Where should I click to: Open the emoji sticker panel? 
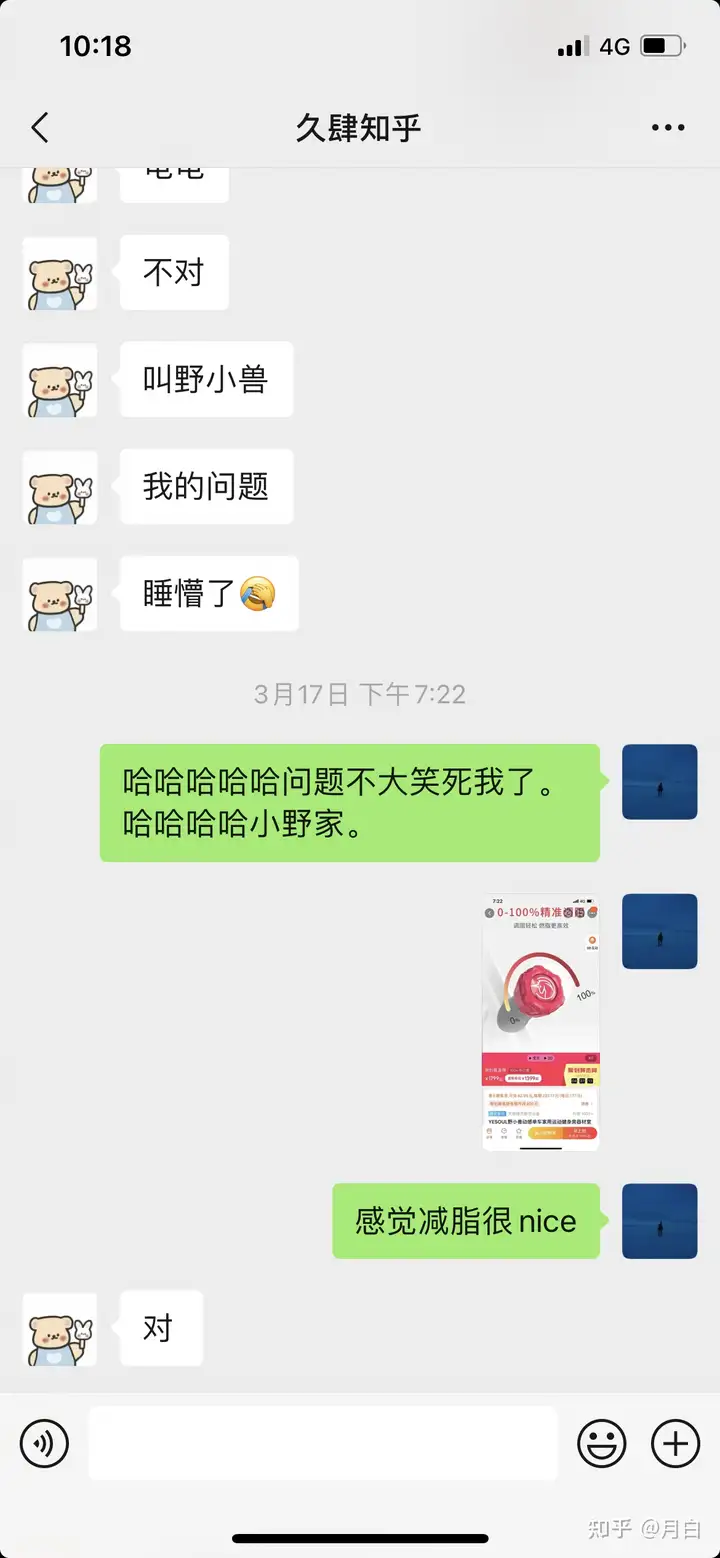click(x=602, y=1444)
